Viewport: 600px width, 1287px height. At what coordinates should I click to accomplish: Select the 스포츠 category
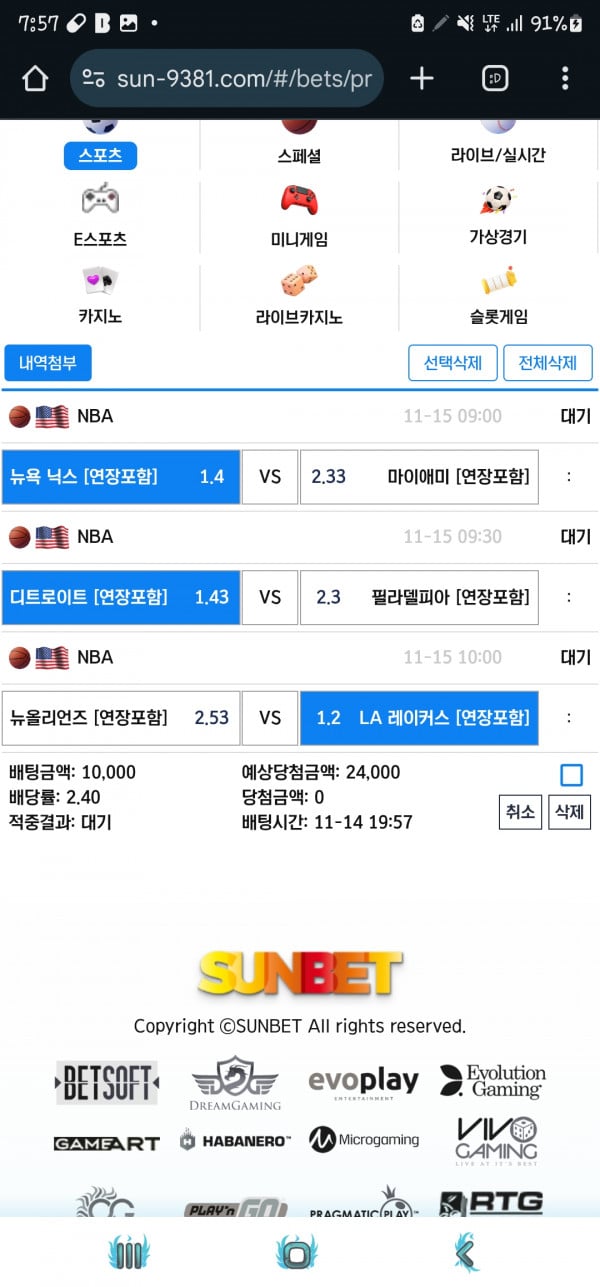point(100,155)
